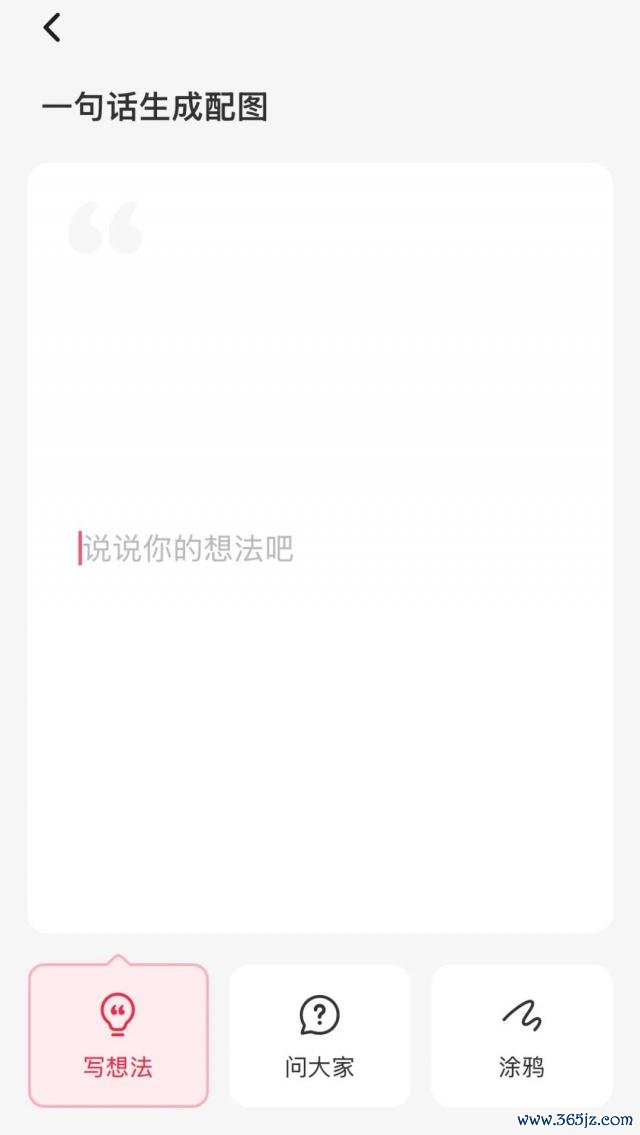Select the 写想法 tab
Image resolution: width=640 pixels, height=1135 pixels.
(118, 1035)
